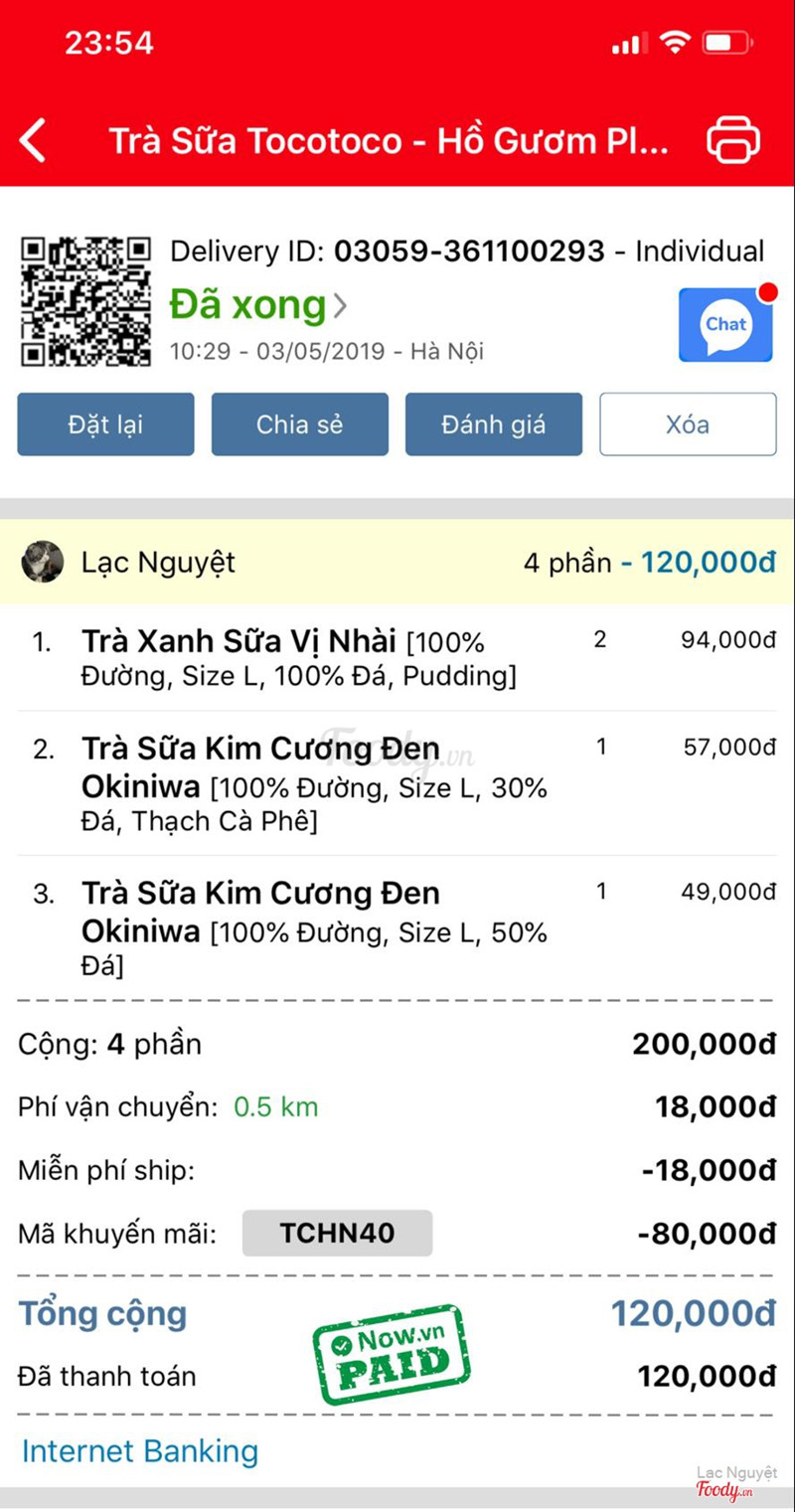
Task: Open the Chat window with delivery support
Action: (725, 325)
